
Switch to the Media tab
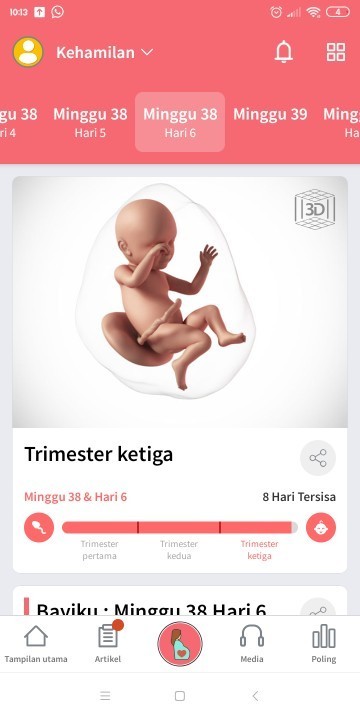click(x=252, y=644)
